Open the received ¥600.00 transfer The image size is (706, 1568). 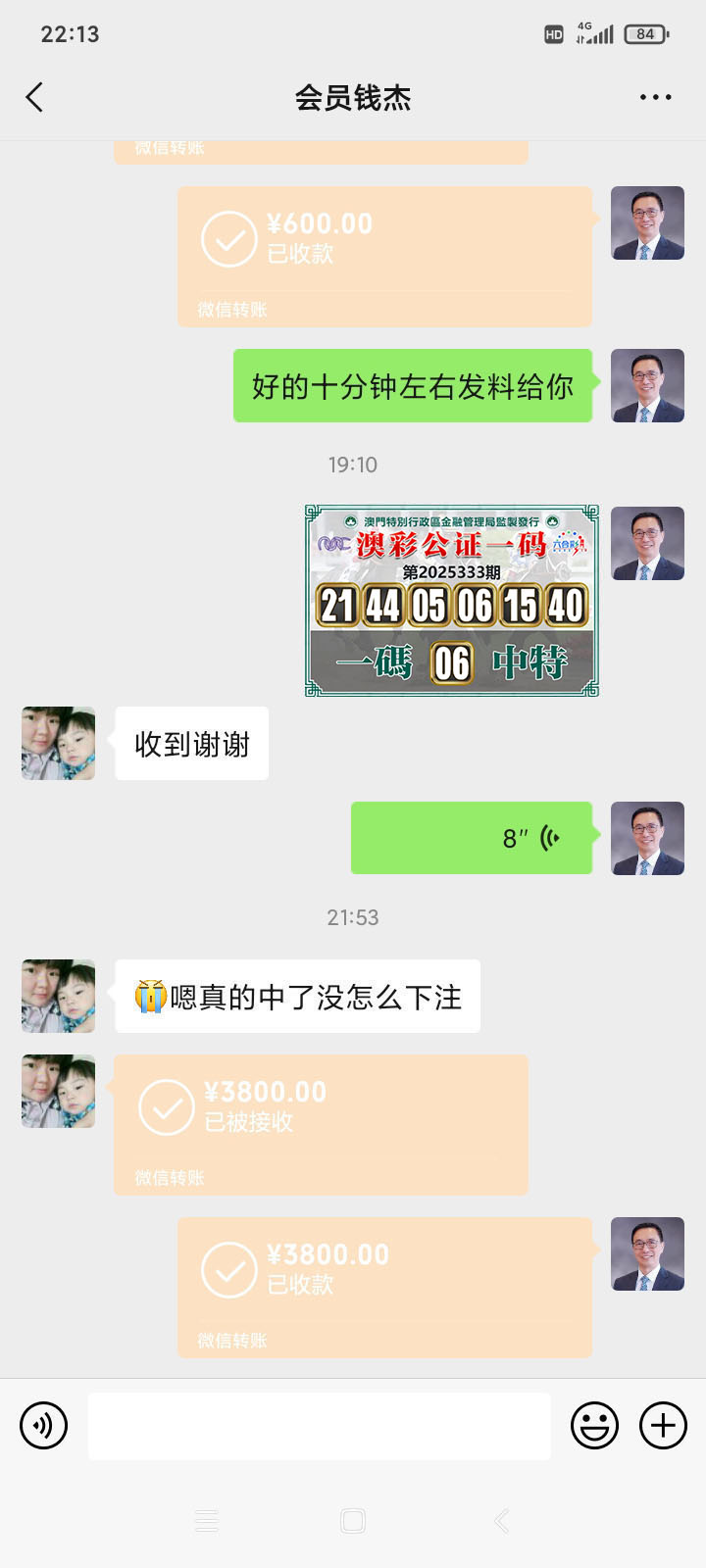tap(384, 256)
